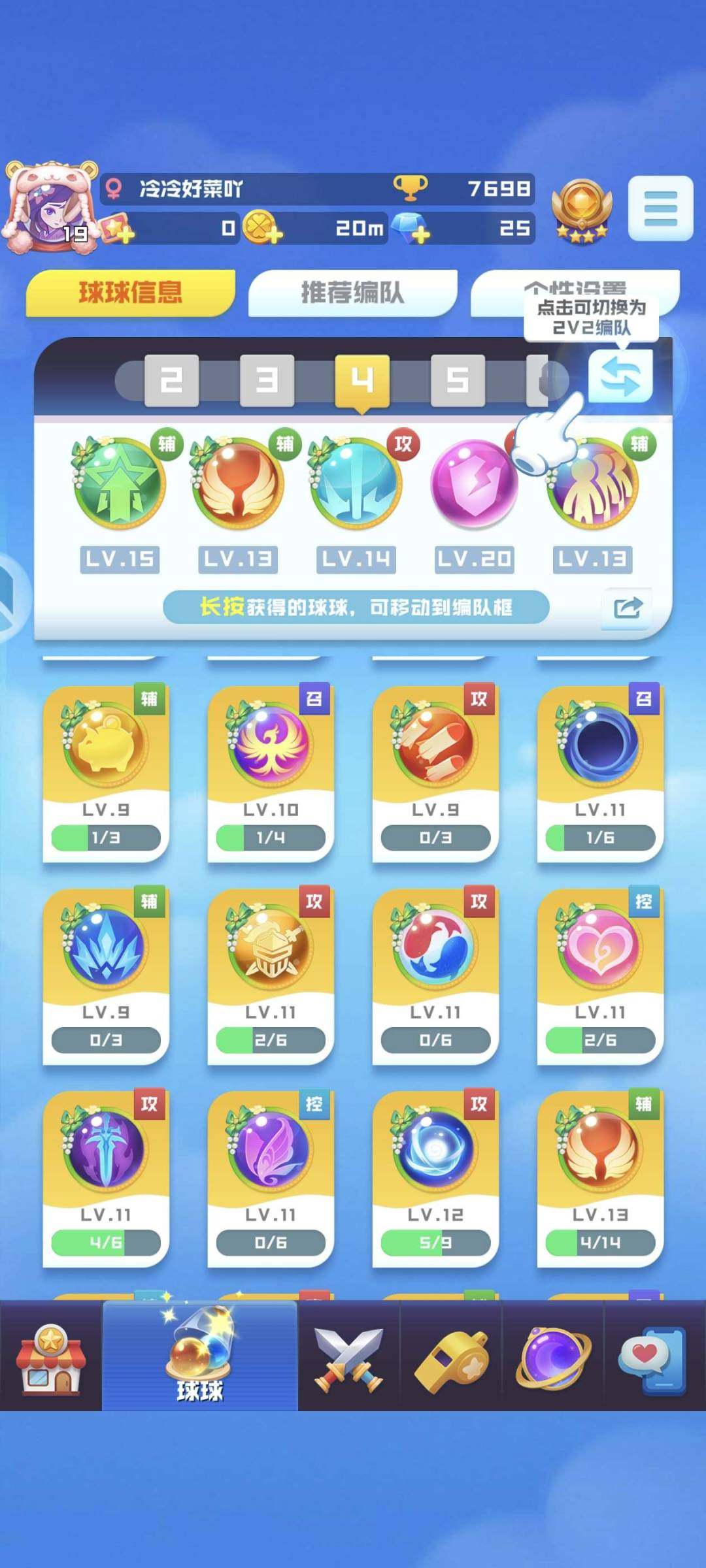Open the golden knight helmet ball card
The height and width of the screenshot is (1568, 706).
click(x=270, y=973)
